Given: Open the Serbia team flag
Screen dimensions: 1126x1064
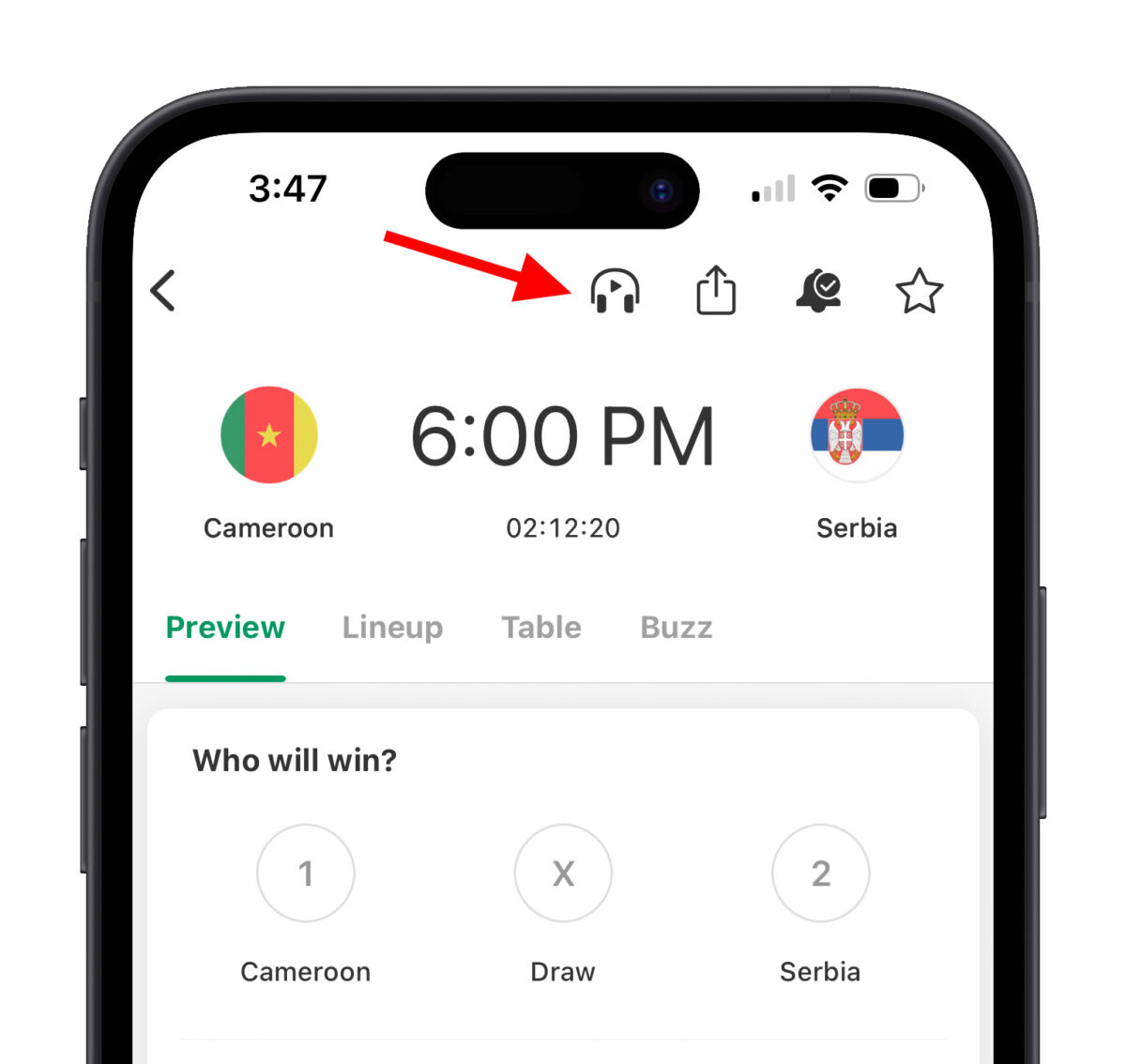Looking at the screenshot, I should click(857, 435).
